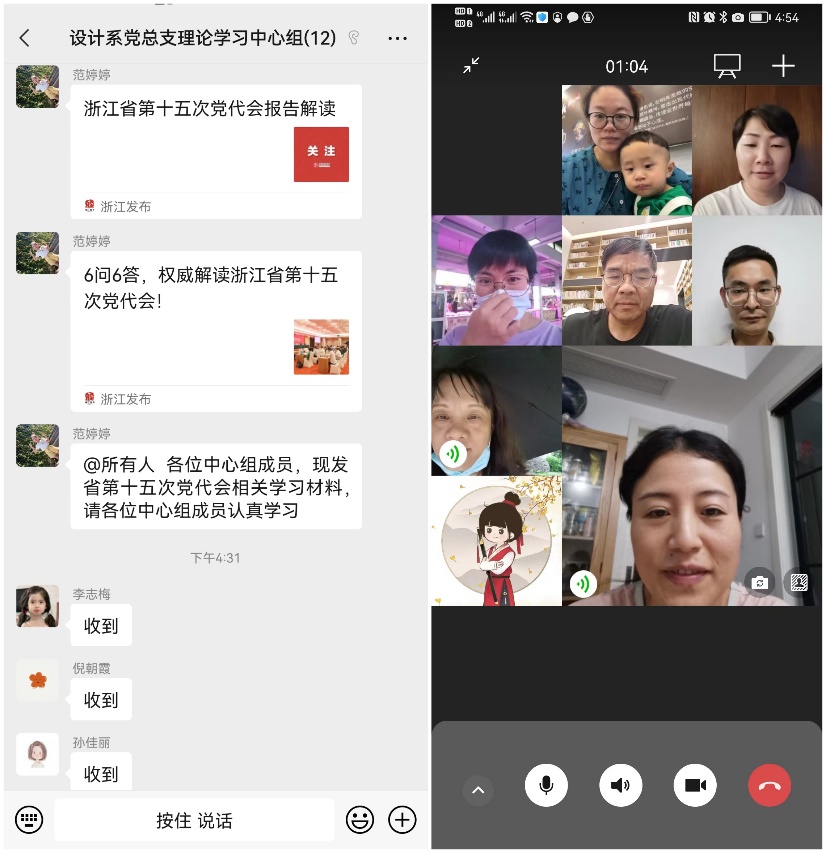Switch to keyboard text input
The height and width of the screenshot is (853, 826).
click(x=28, y=820)
